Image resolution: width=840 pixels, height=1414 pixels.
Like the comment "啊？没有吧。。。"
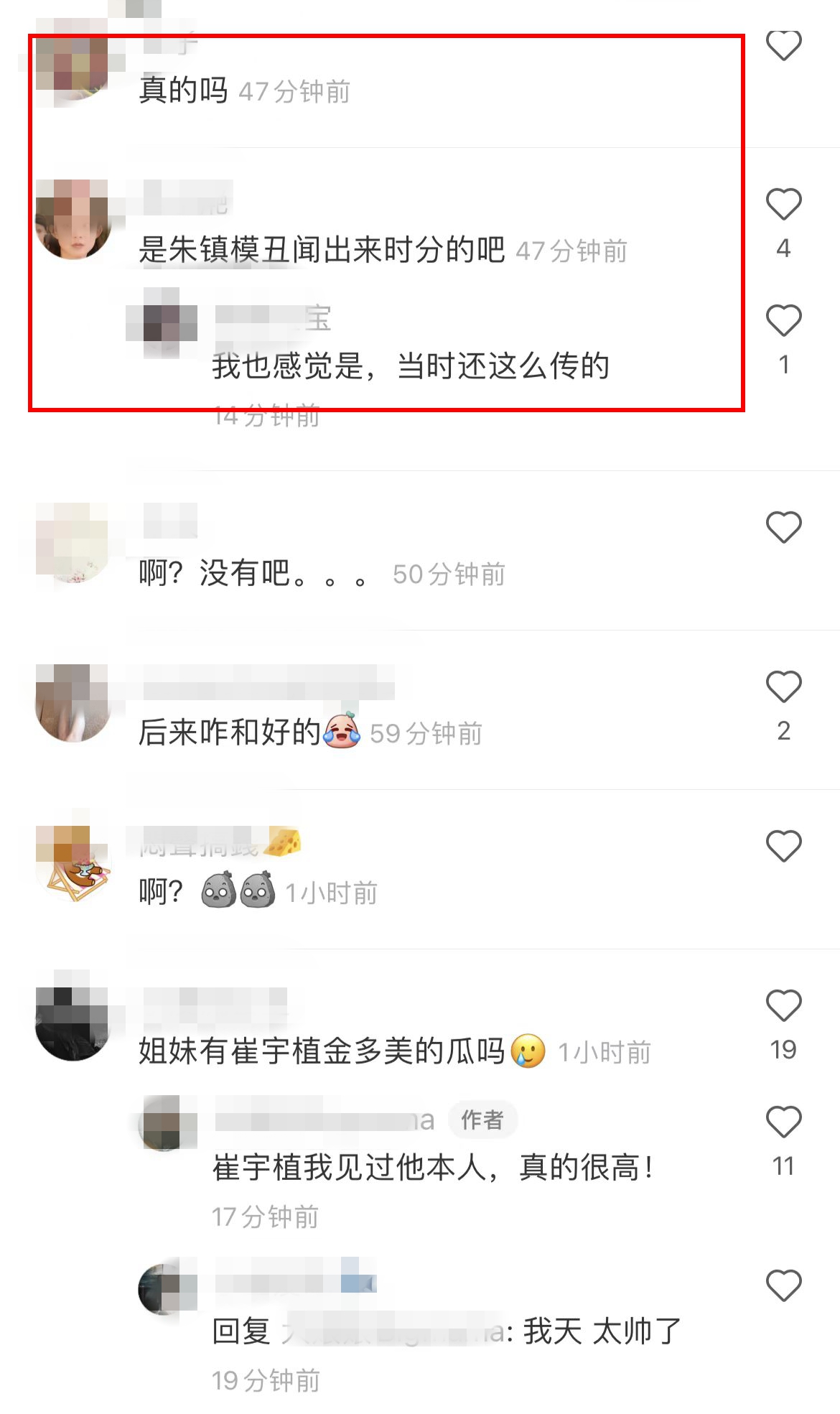pos(783,528)
